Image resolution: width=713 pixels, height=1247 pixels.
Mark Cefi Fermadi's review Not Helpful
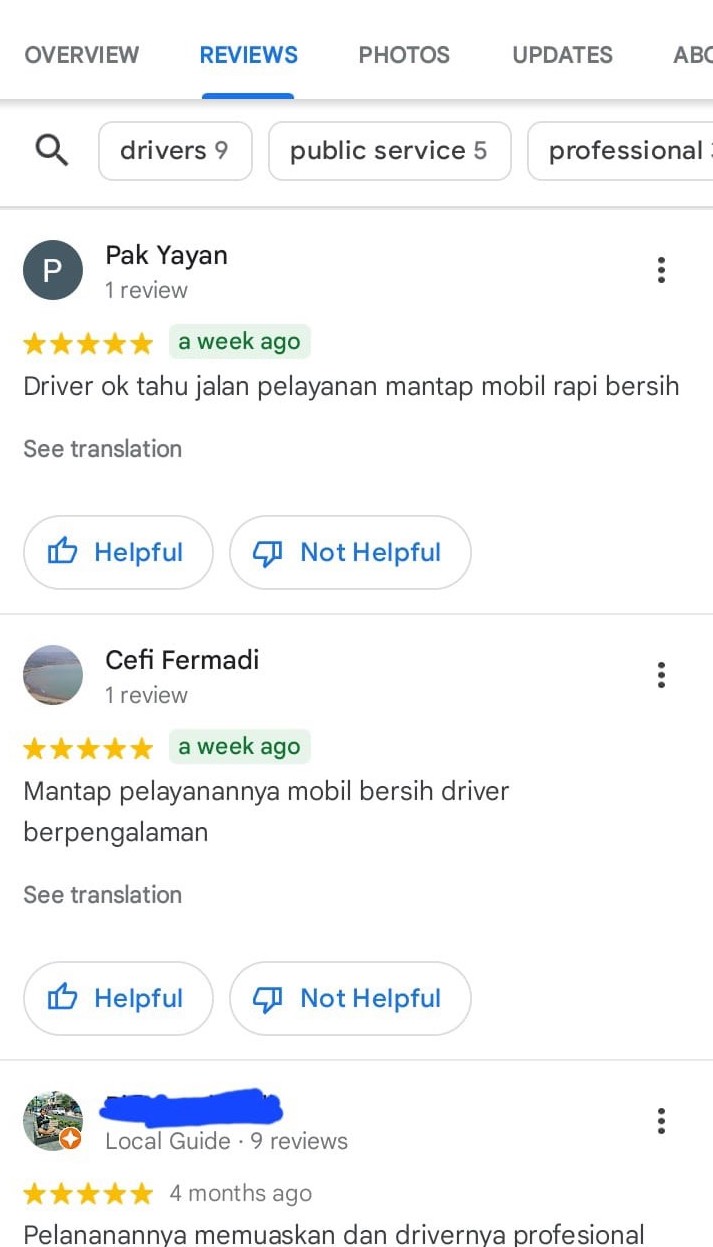click(350, 998)
